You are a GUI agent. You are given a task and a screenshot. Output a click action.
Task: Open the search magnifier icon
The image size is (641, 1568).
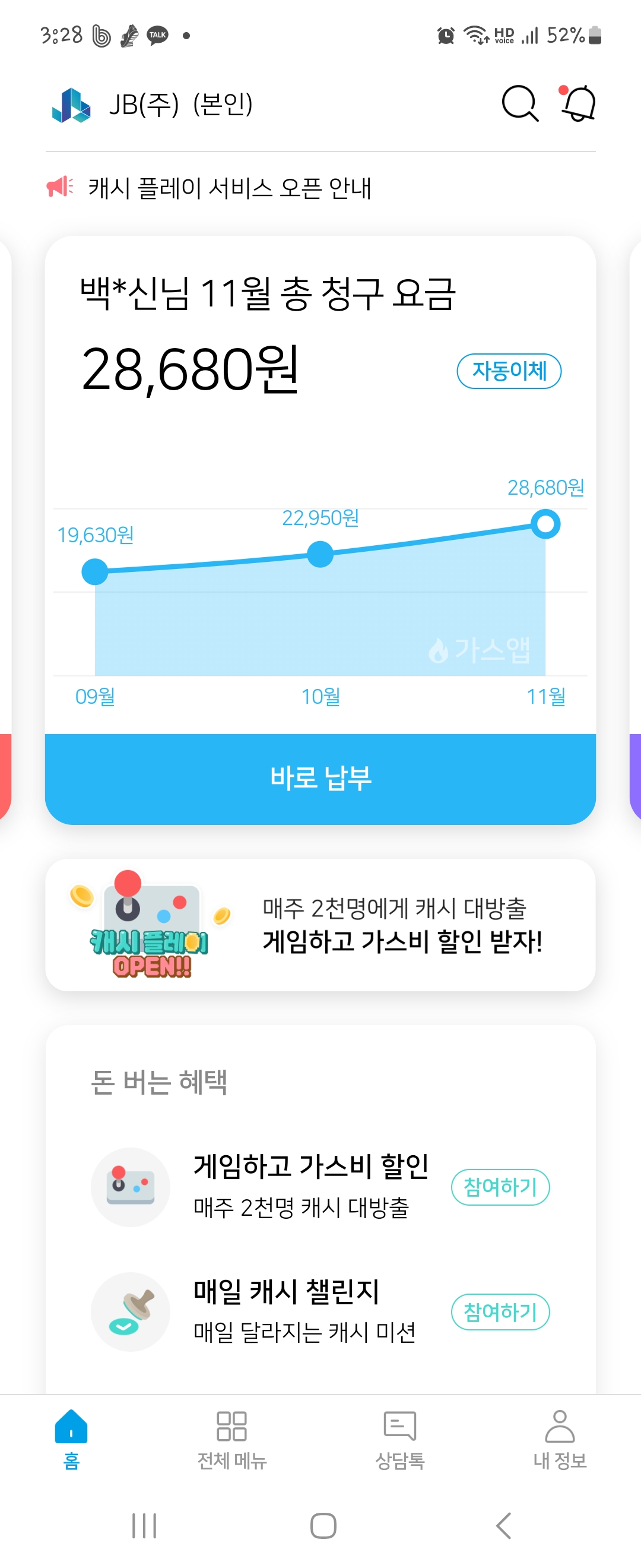pyautogui.click(x=519, y=104)
